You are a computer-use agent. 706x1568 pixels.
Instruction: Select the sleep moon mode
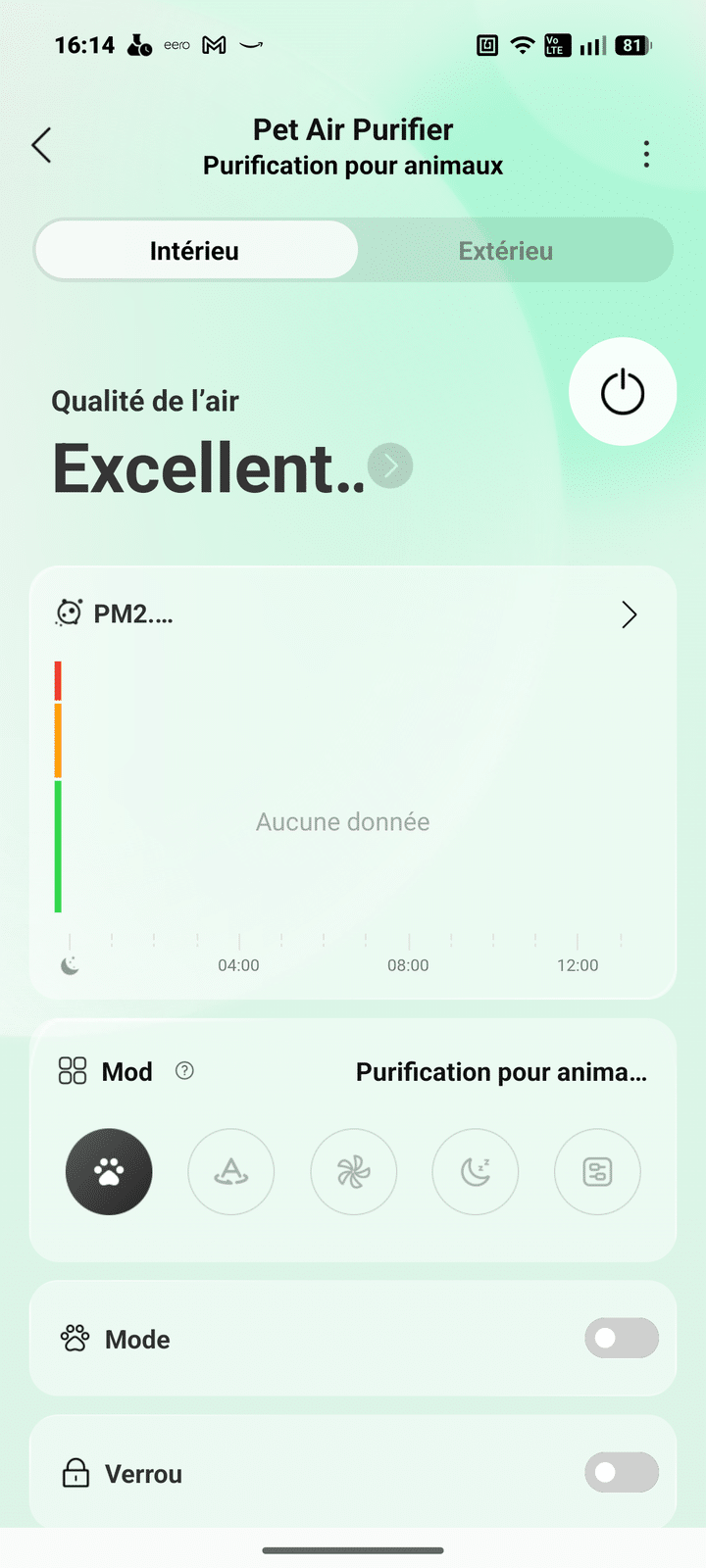(476, 1172)
